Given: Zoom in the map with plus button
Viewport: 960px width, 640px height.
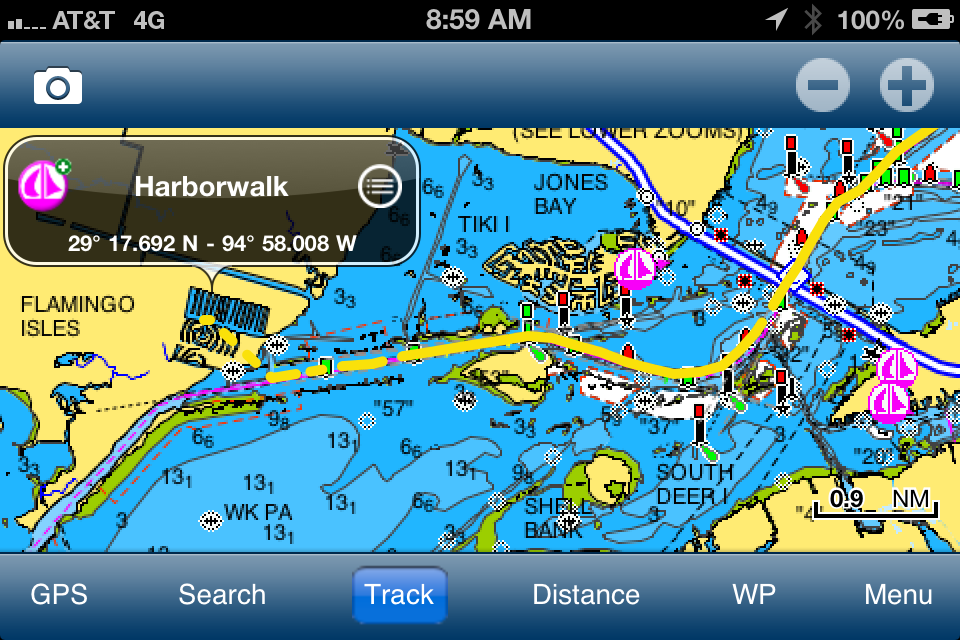Looking at the screenshot, I should 906,87.
